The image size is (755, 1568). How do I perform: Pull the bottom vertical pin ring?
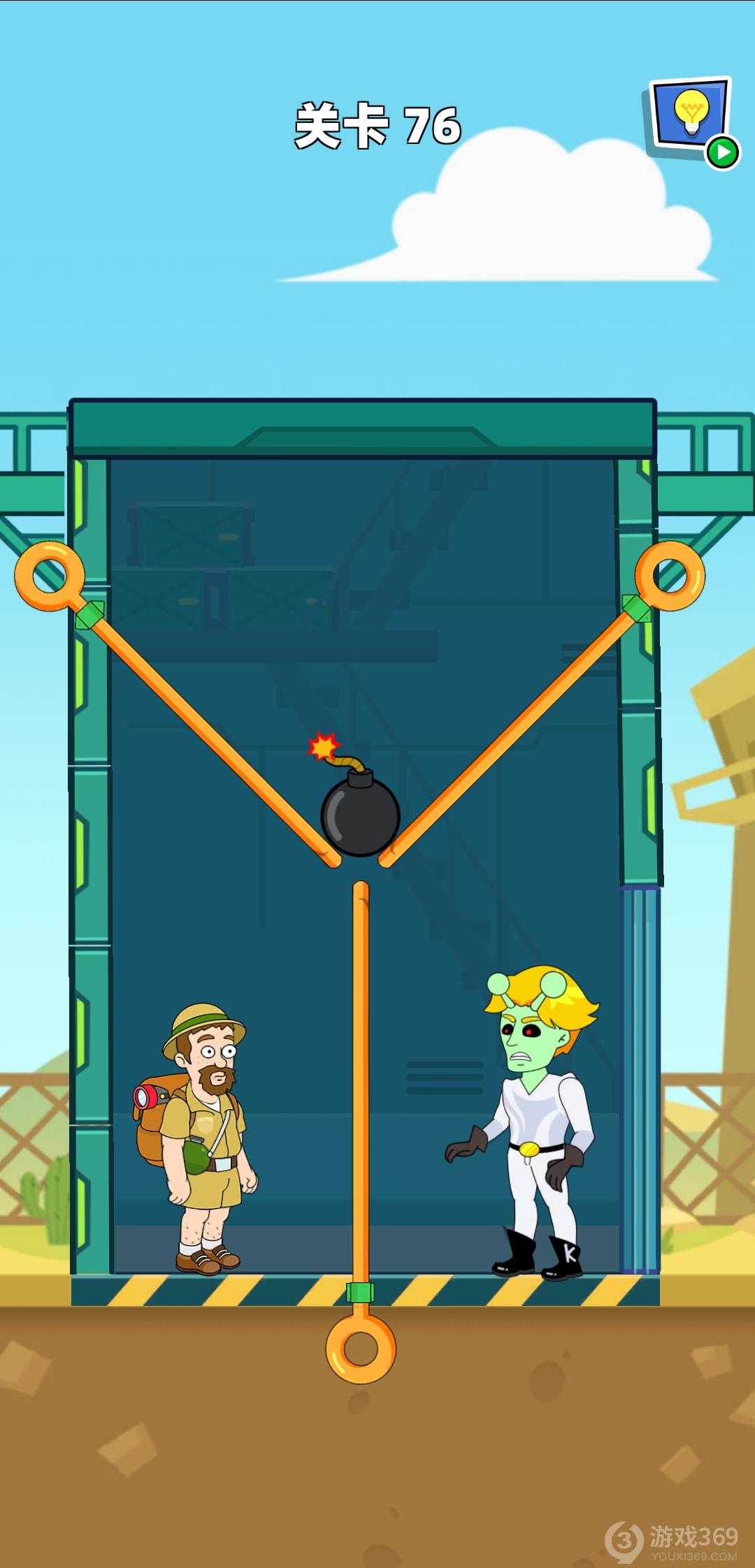coord(361,1348)
